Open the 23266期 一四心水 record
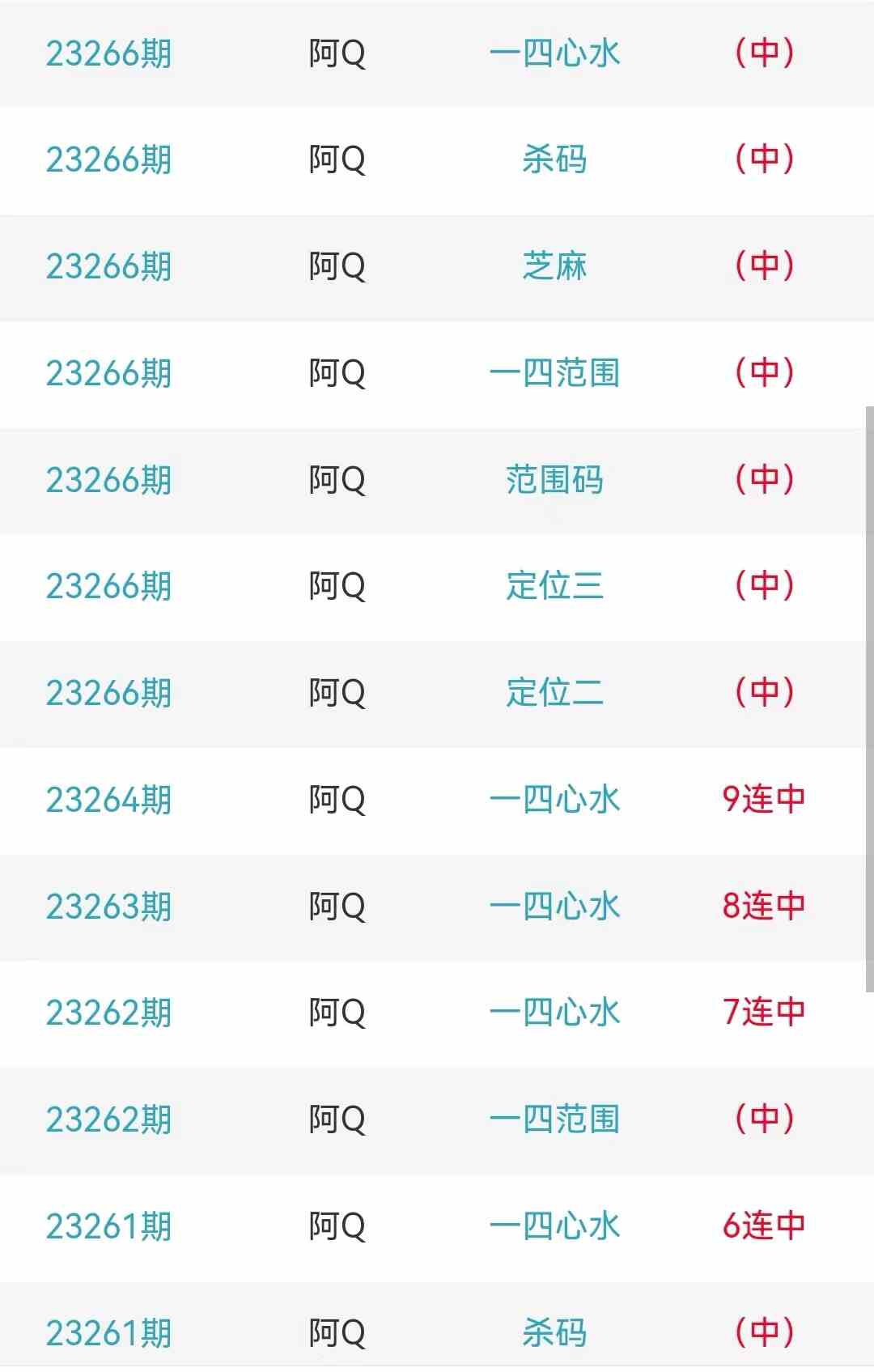This screenshot has height=1372, width=874. (554, 53)
